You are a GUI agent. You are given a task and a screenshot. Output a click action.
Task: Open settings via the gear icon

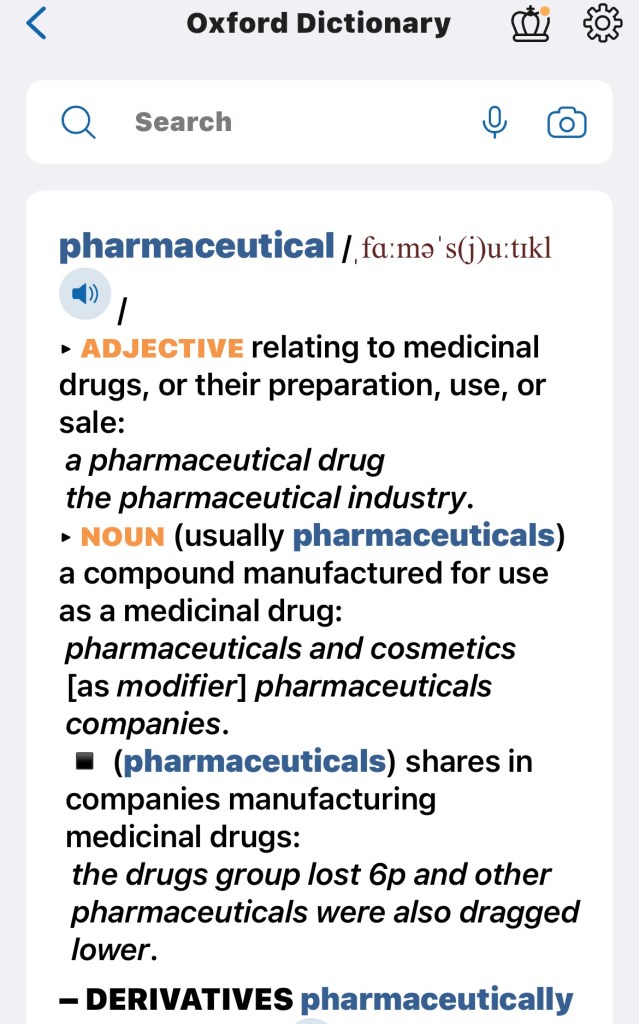point(602,23)
